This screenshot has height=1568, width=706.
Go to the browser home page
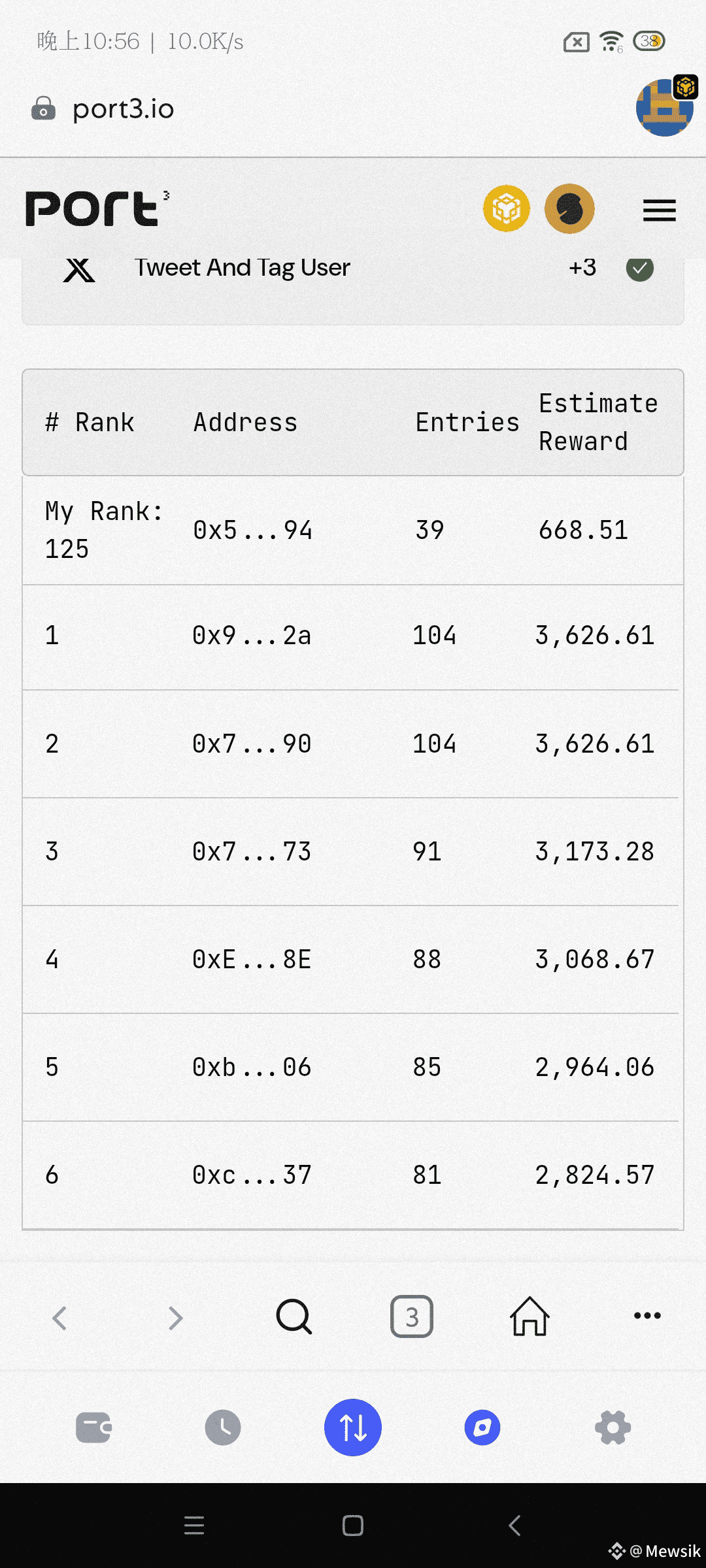pyautogui.click(x=529, y=1316)
